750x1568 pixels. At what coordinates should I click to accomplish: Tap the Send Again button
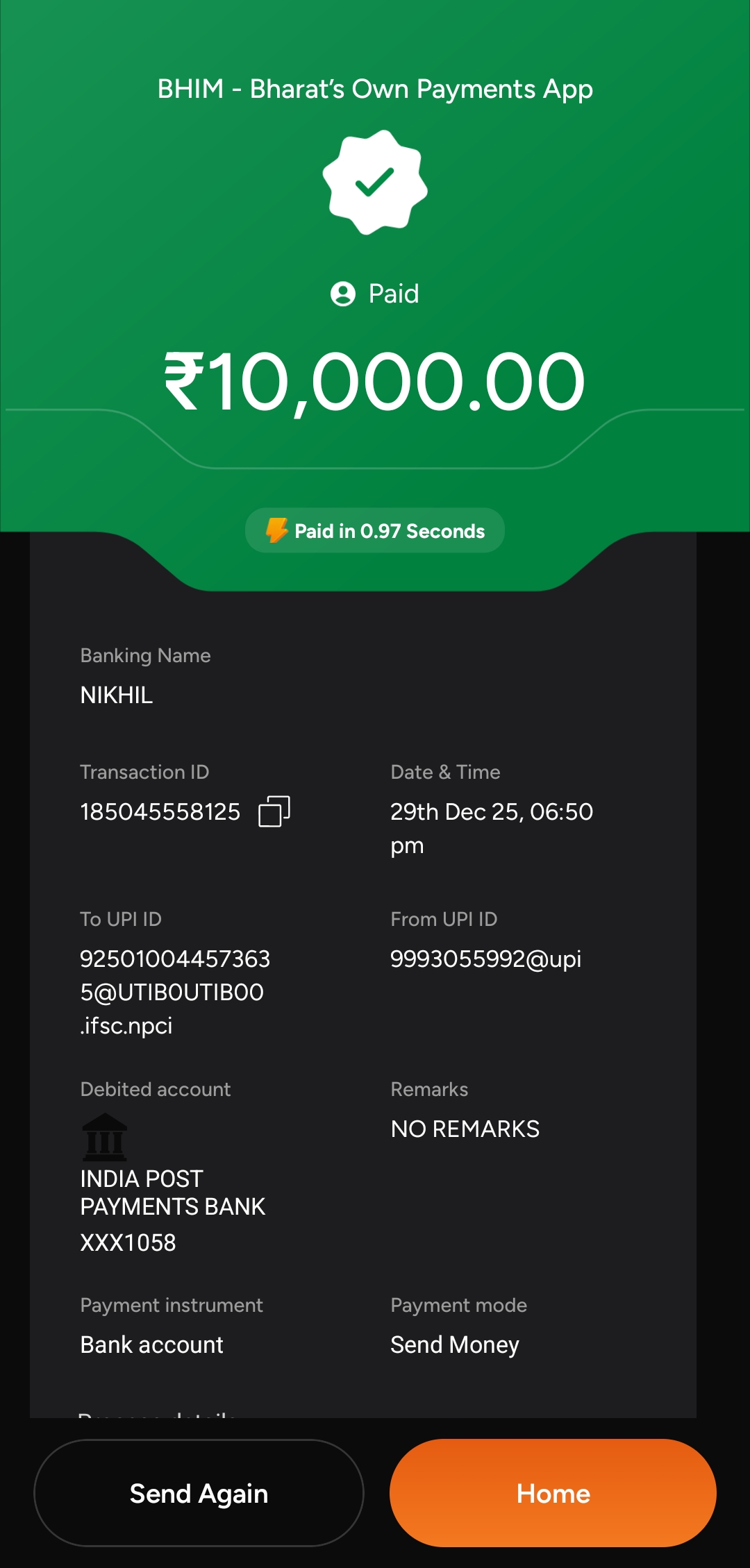pyautogui.click(x=199, y=1493)
